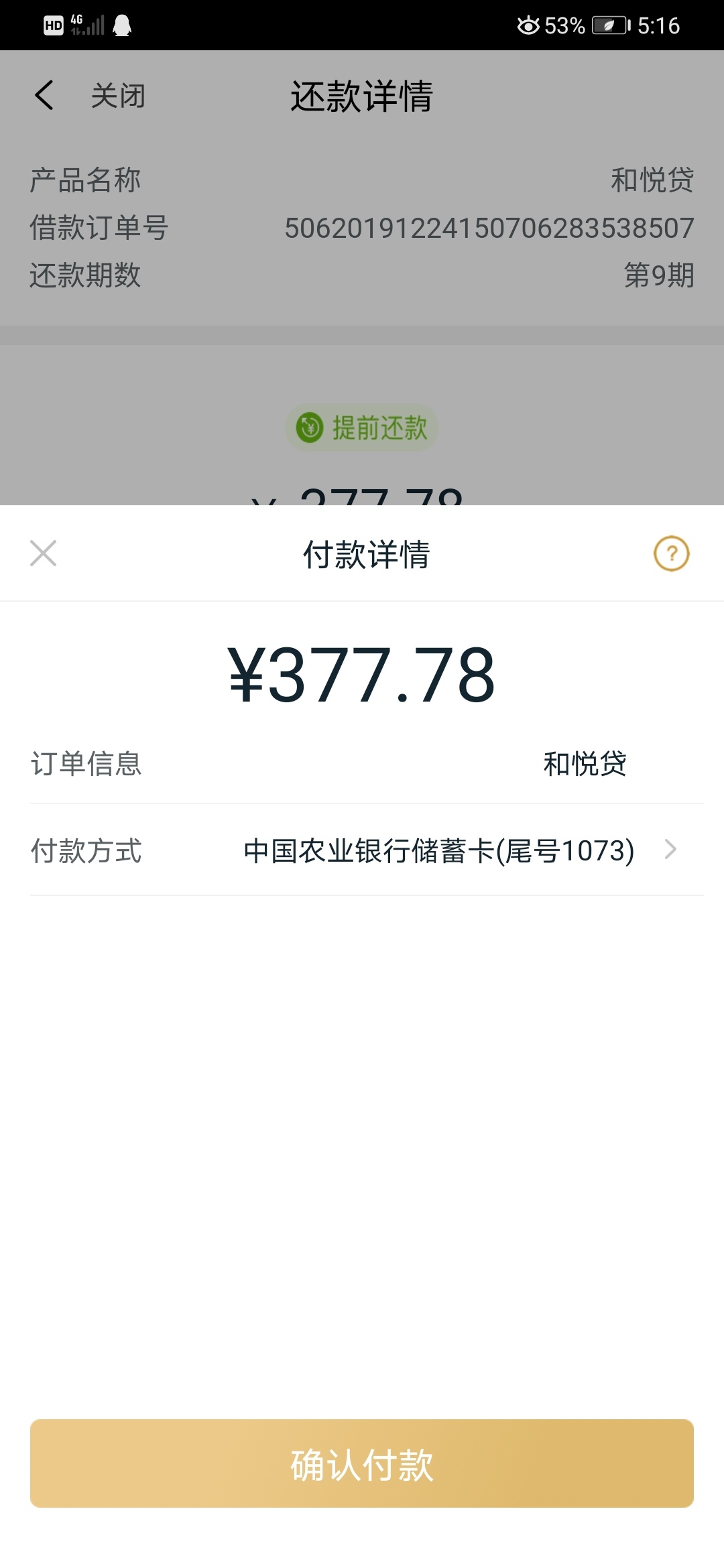This screenshot has height=1568, width=724.
Task: Close the 付款详情 payment sheet
Action: coord(44,553)
